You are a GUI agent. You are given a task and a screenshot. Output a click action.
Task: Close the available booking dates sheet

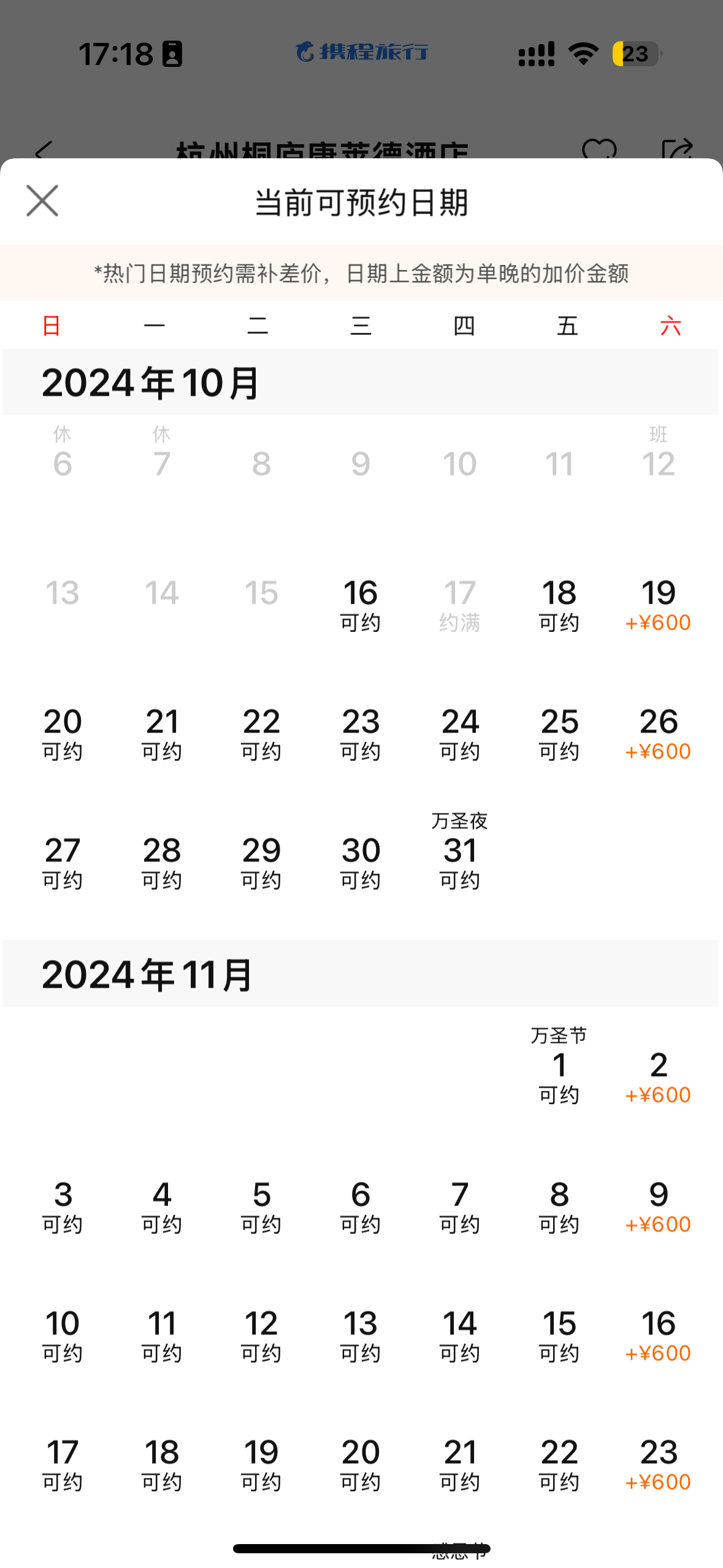pyautogui.click(x=42, y=201)
